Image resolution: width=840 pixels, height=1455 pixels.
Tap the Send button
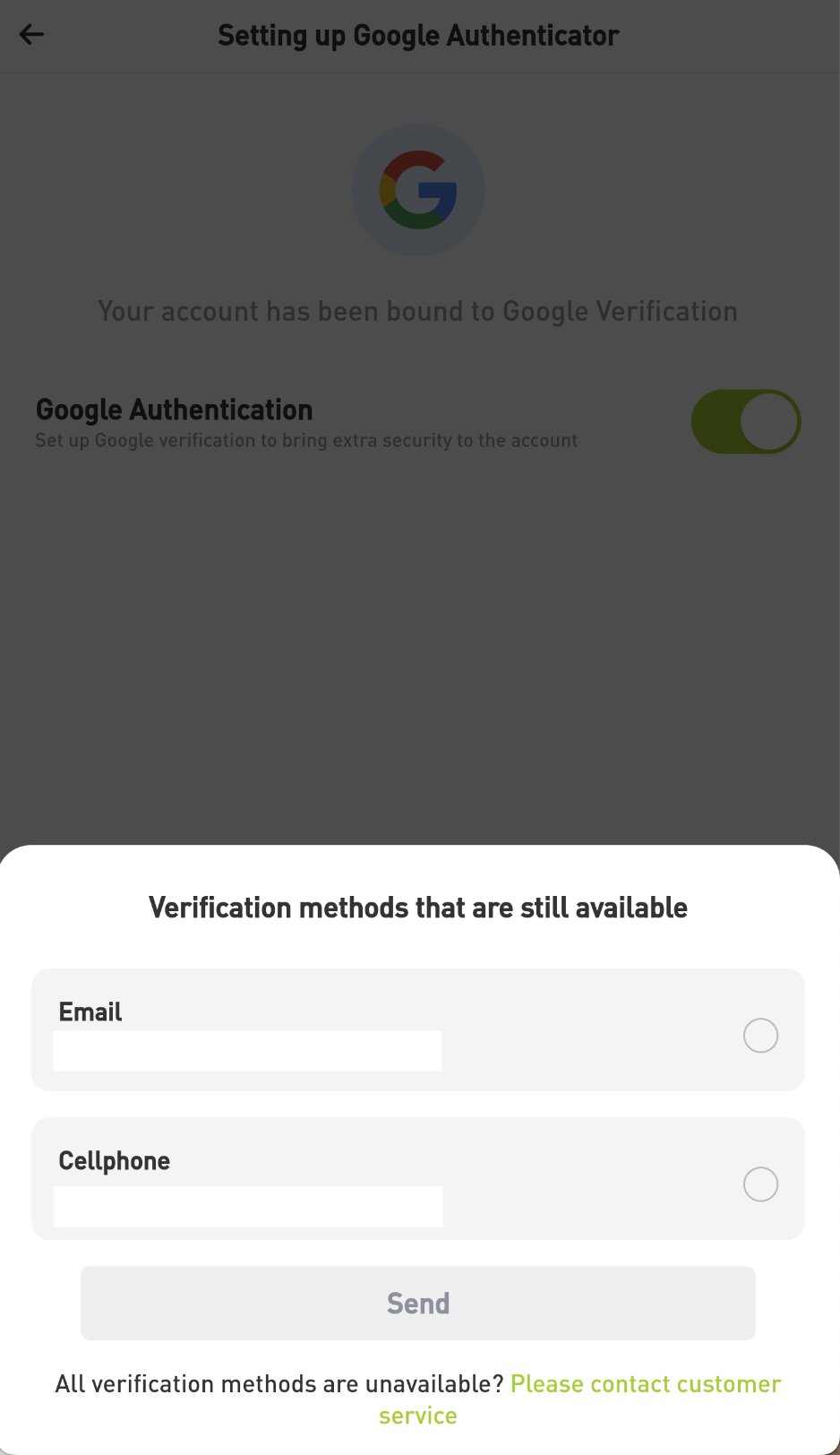(418, 1303)
